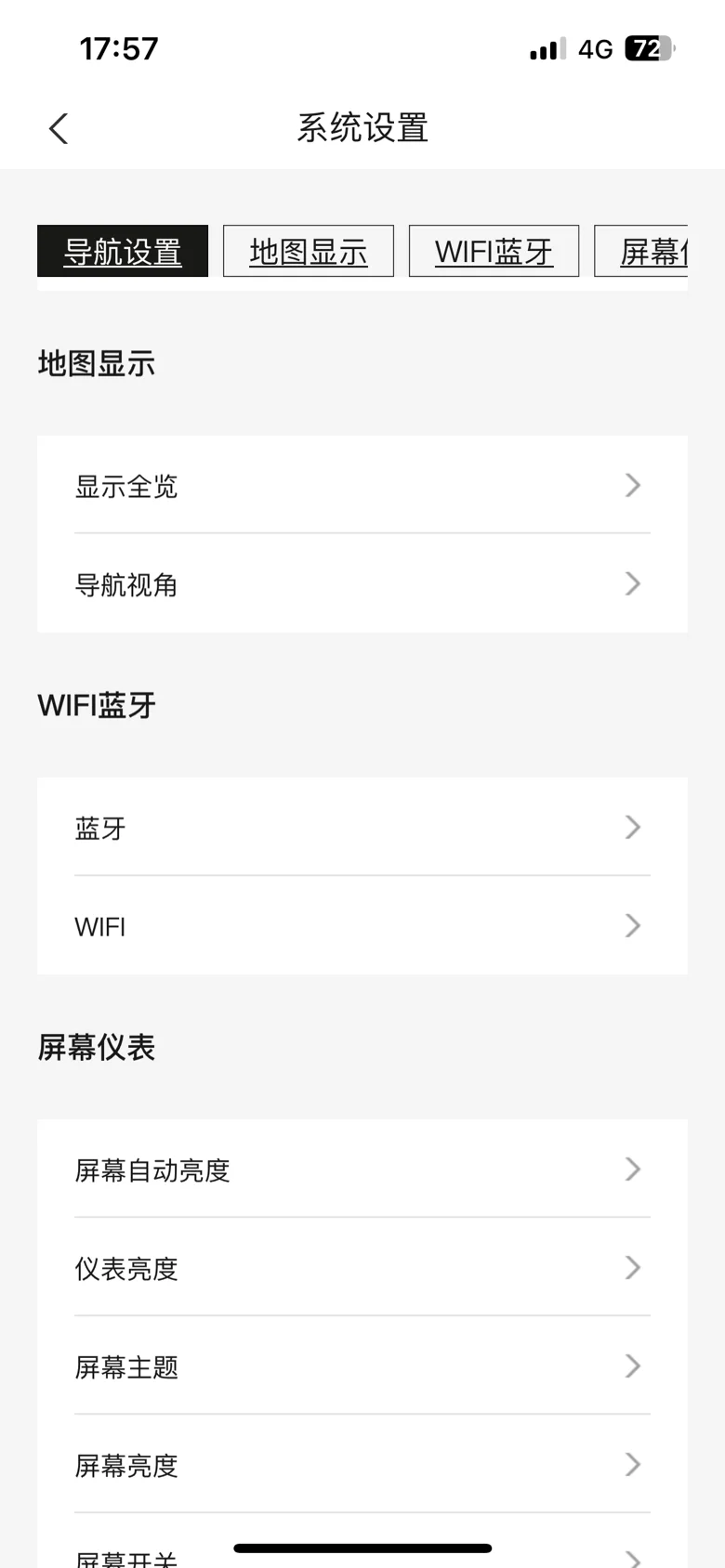Go back from 系统设置

click(59, 128)
